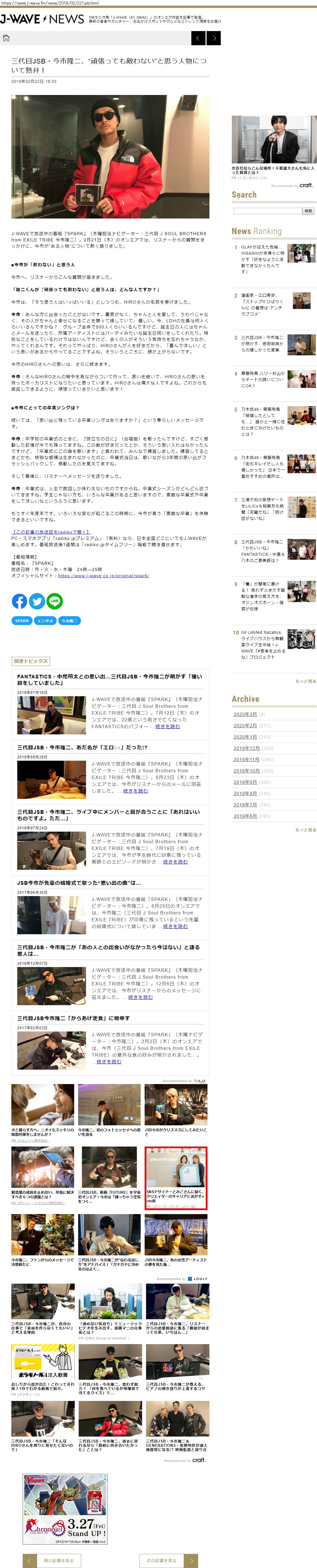
Task: Open the home icon below the logo
Action: tap(6, 38)
